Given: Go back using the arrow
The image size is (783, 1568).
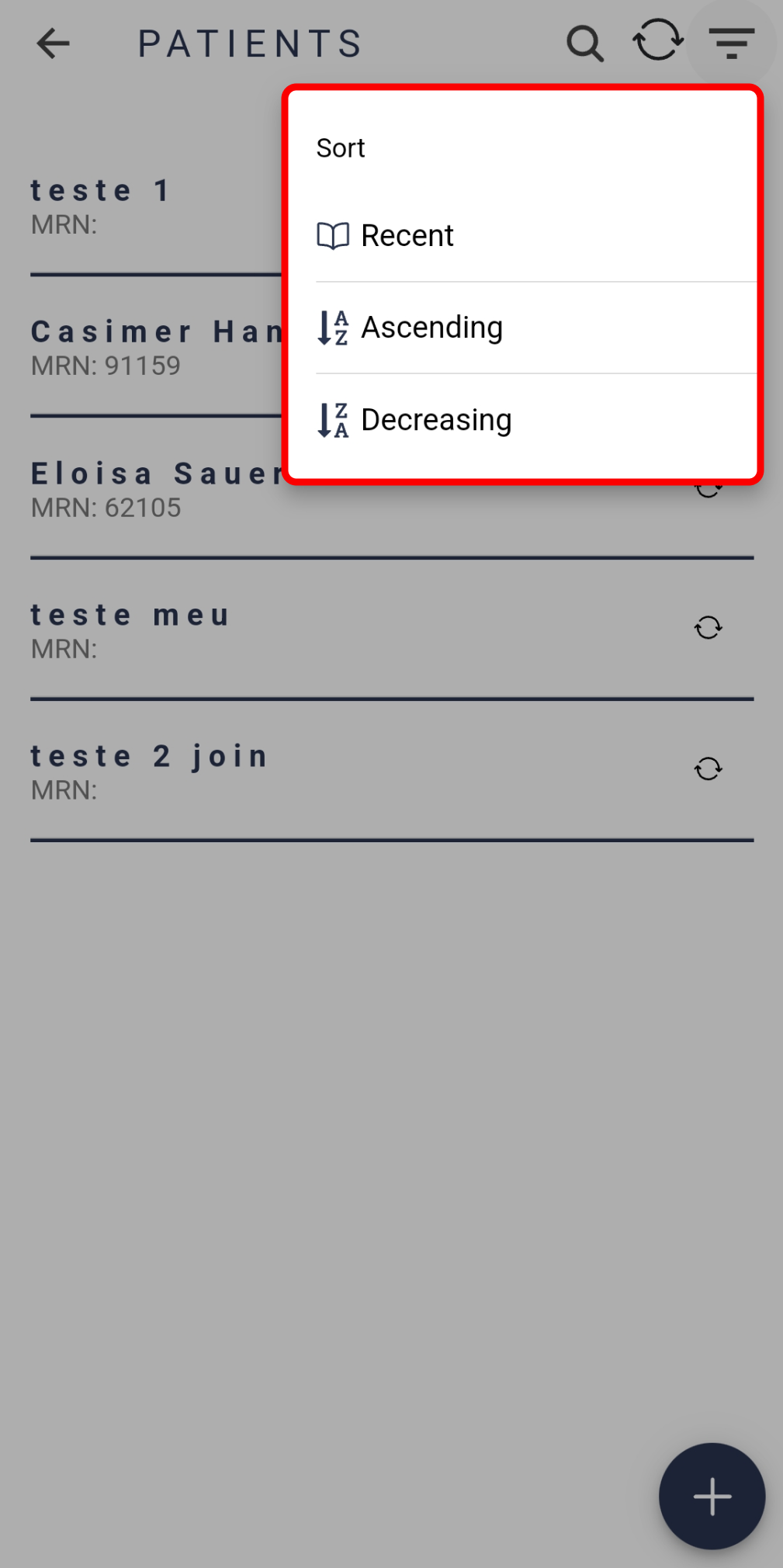Looking at the screenshot, I should (53, 43).
